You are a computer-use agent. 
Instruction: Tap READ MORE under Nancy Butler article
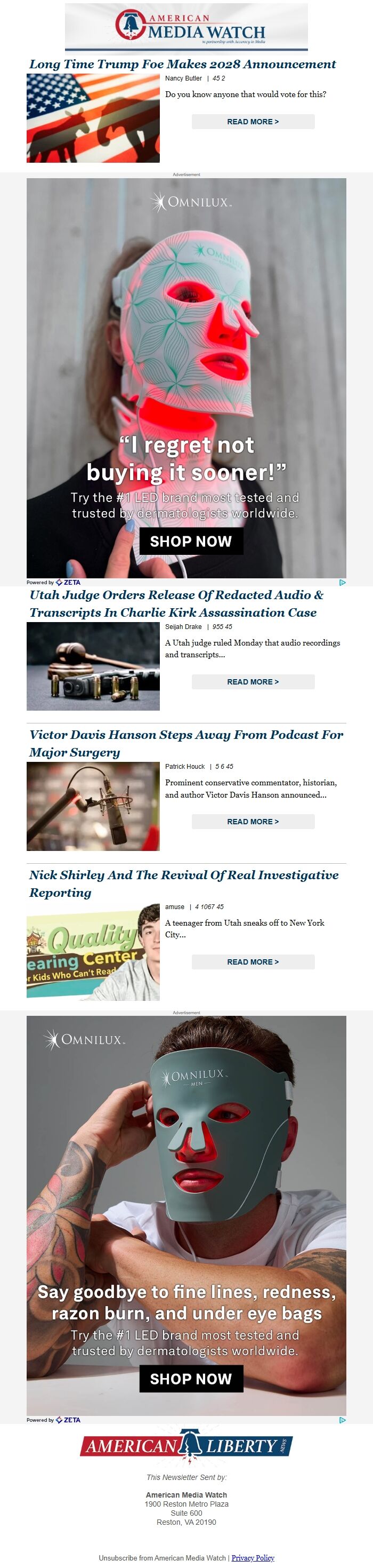(x=253, y=122)
